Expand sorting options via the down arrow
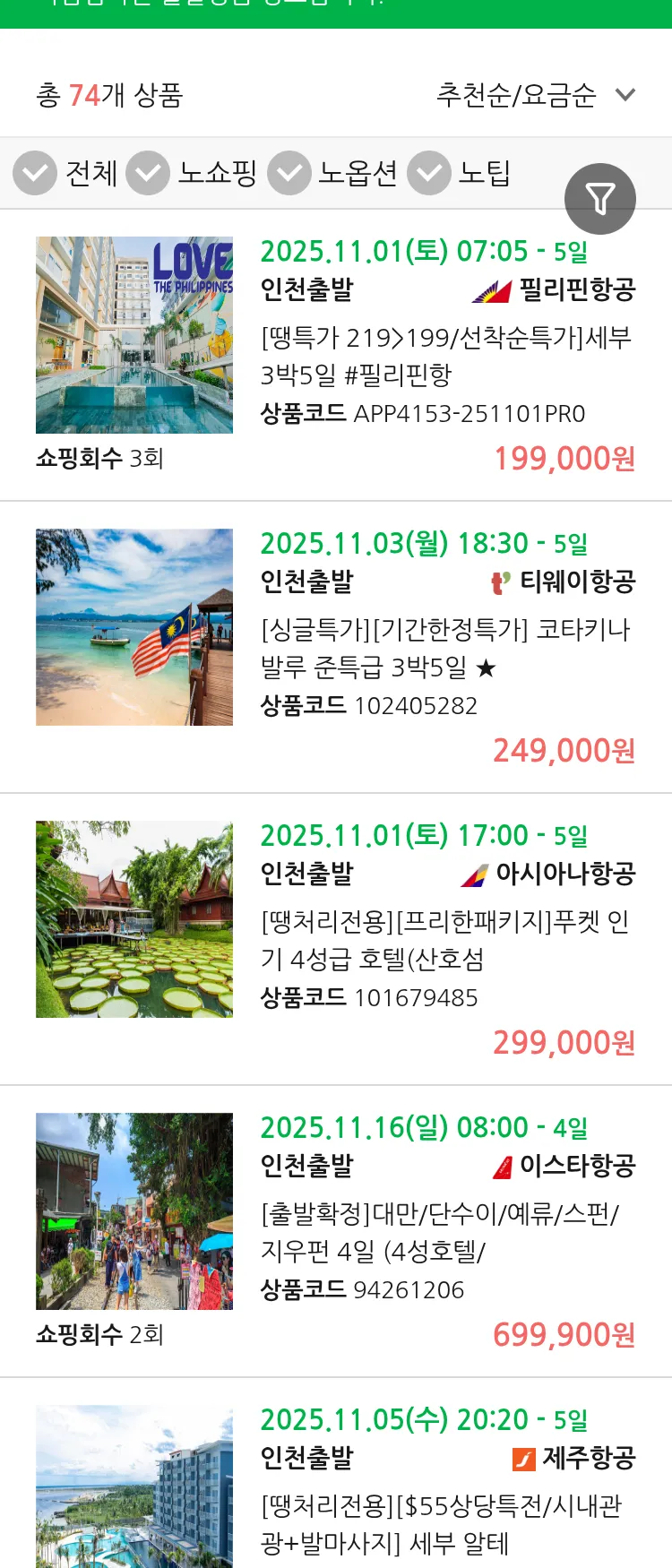Screen dimensions: 672x1568 pos(625,94)
